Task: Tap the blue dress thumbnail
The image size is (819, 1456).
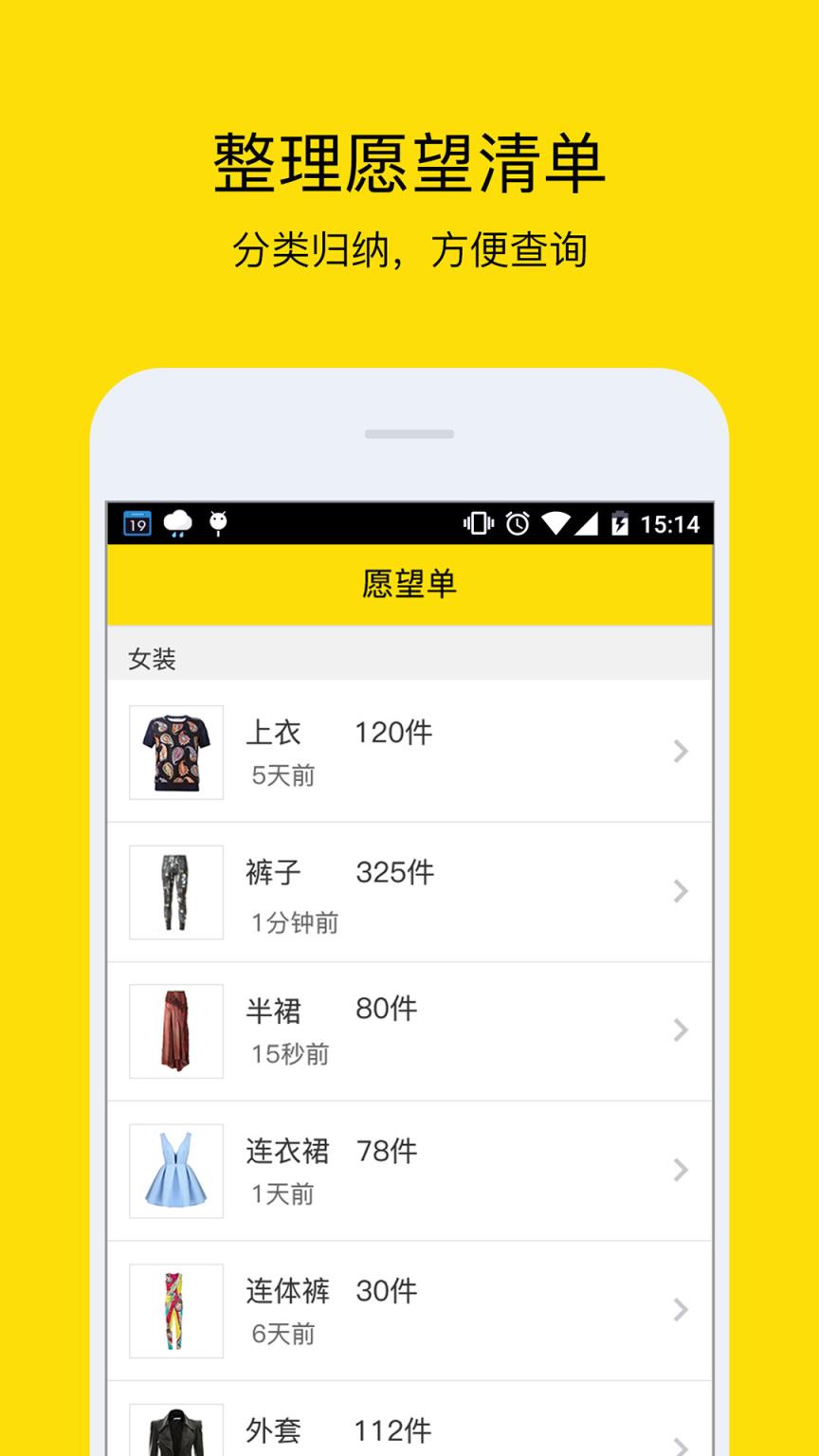Action: tap(175, 1170)
